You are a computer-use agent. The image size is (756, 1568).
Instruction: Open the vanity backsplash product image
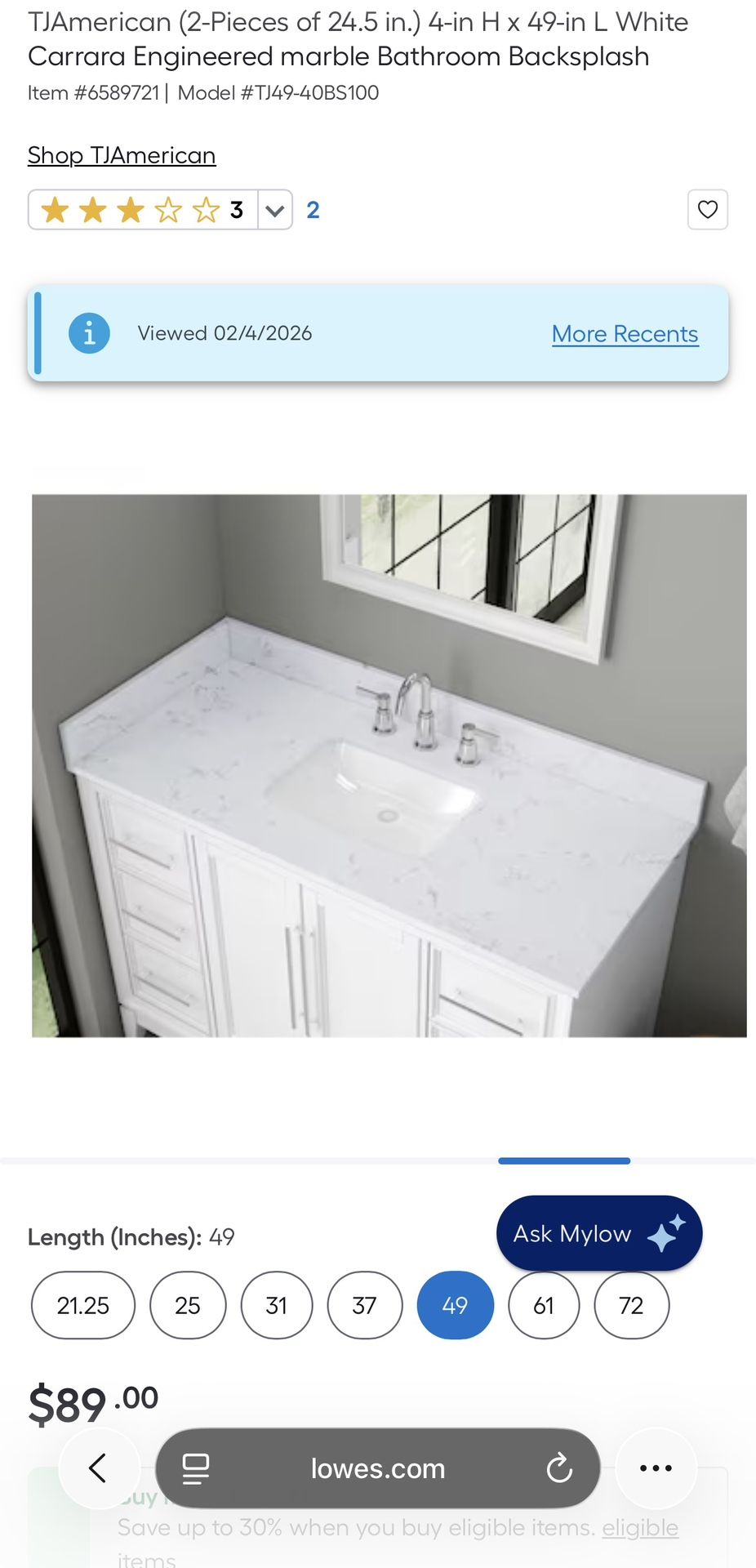click(389, 765)
